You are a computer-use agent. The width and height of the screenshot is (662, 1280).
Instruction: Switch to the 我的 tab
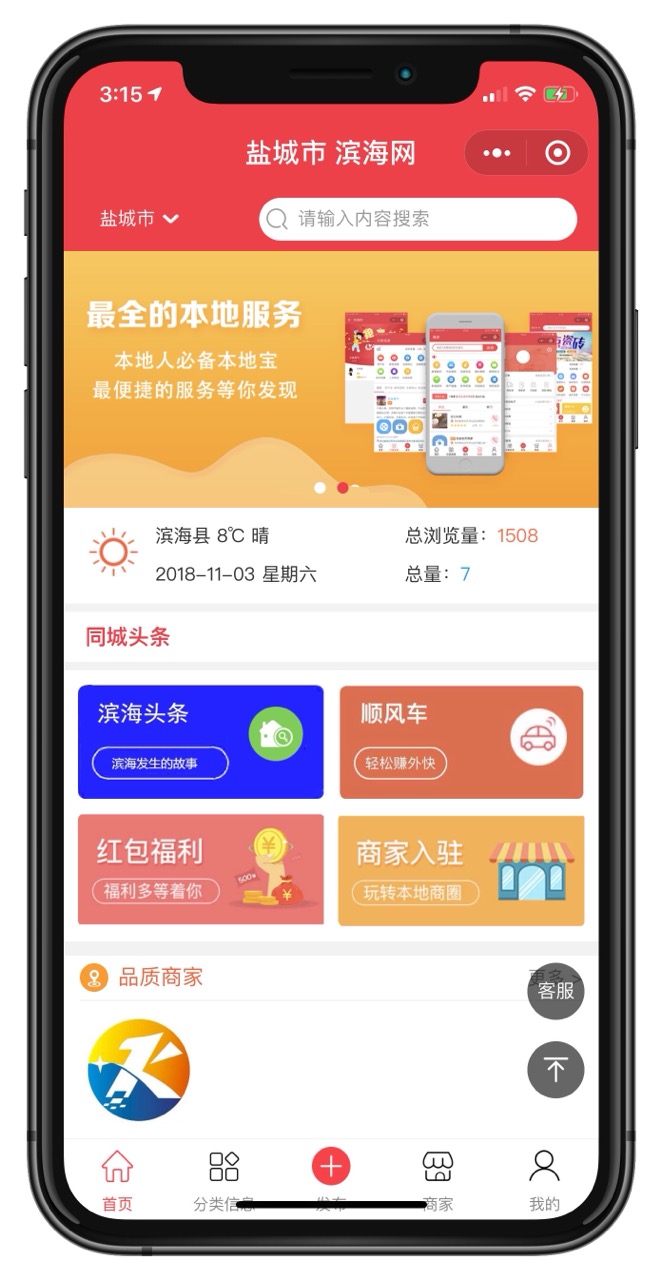[x=544, y=1178]
